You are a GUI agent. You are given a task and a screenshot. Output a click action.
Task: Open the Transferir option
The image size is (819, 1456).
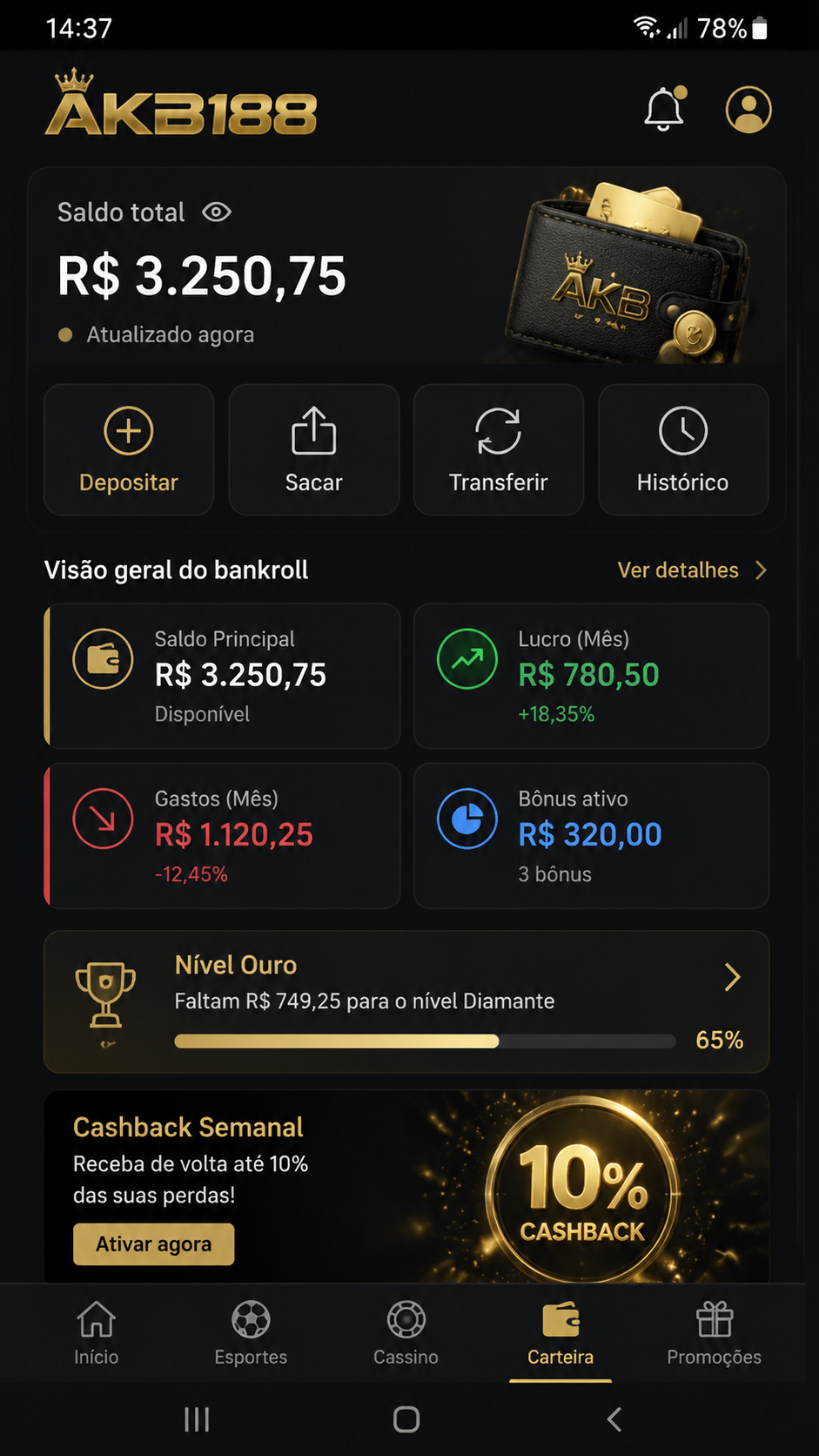[499, 450]
